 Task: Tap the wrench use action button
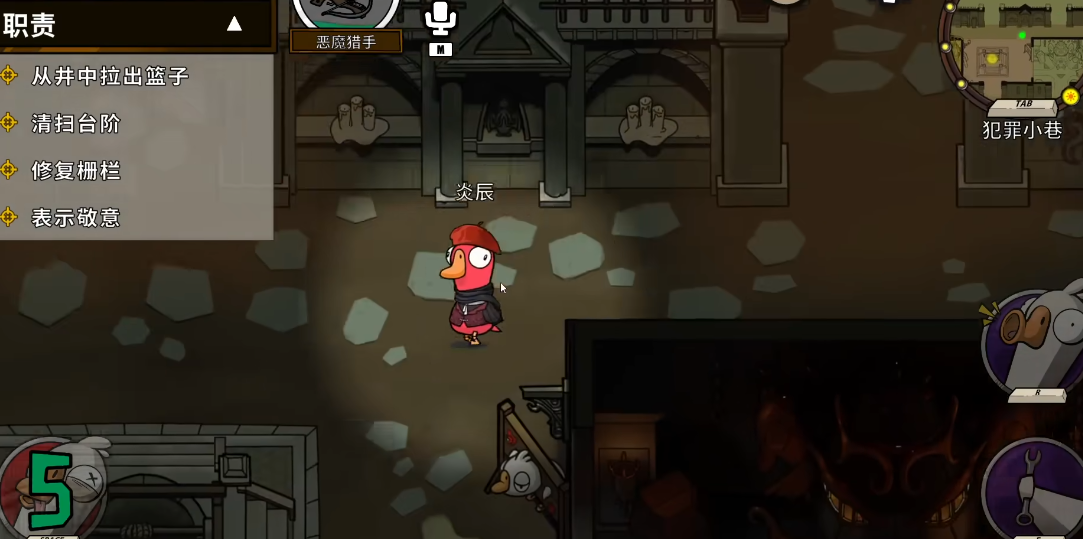coord(1035,490)
